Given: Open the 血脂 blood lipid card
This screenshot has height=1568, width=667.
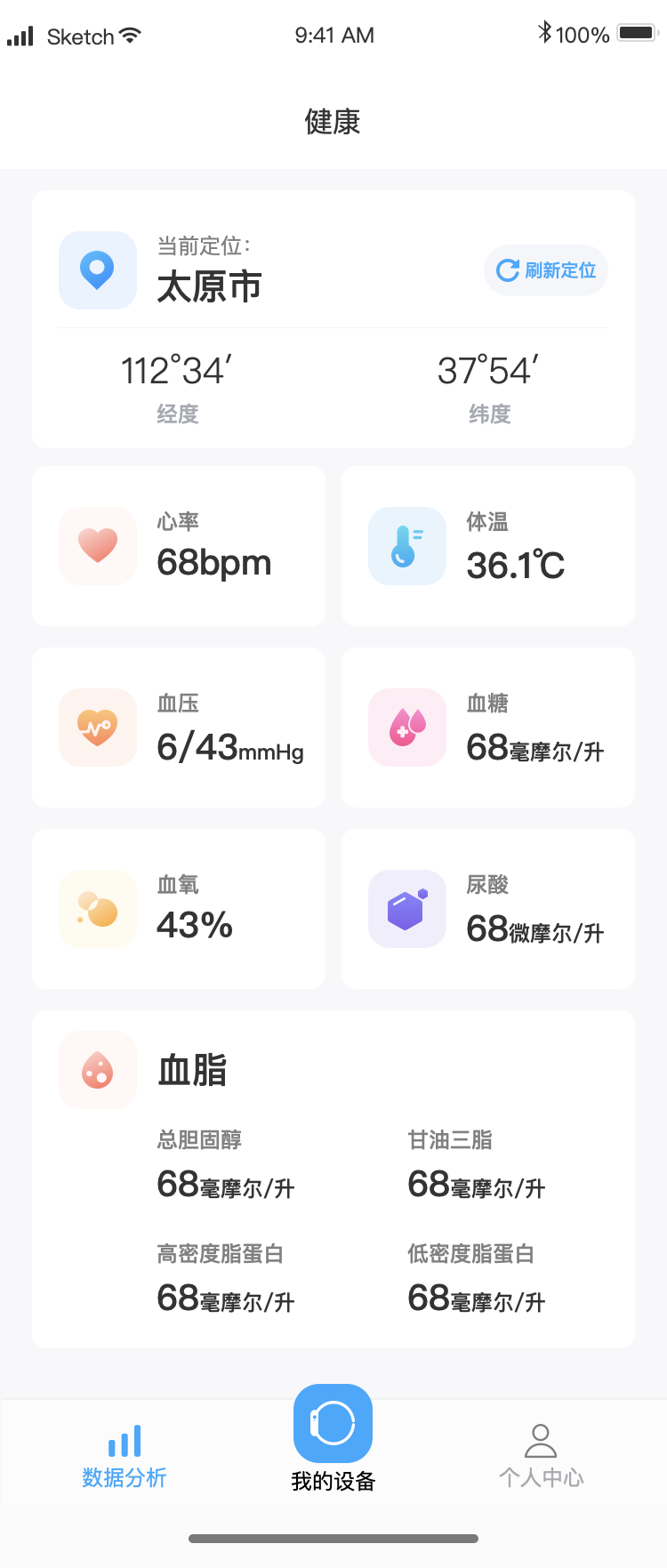Looking at the screenshot, I should coord(333,1178).
